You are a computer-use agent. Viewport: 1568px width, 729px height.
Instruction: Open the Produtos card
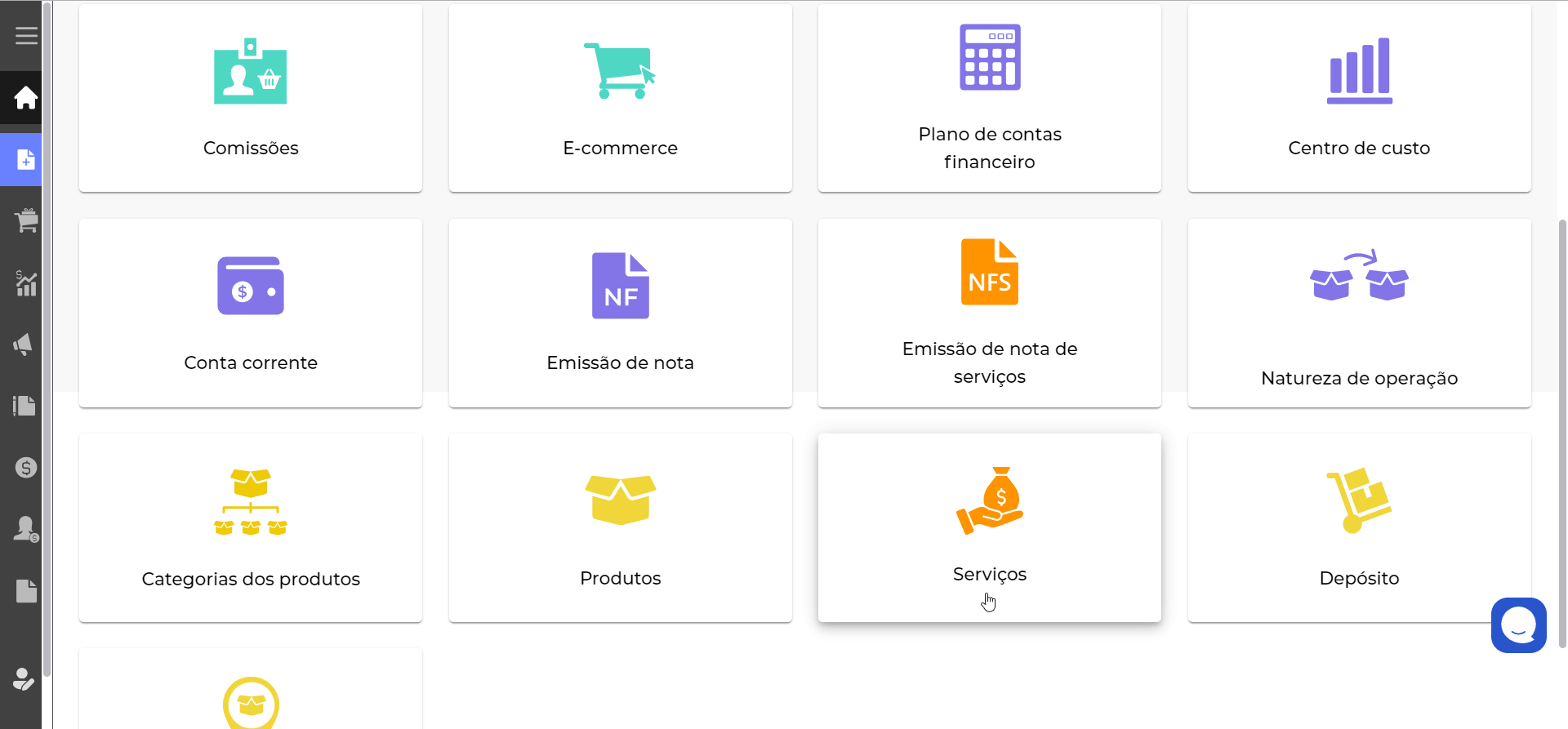620,527
